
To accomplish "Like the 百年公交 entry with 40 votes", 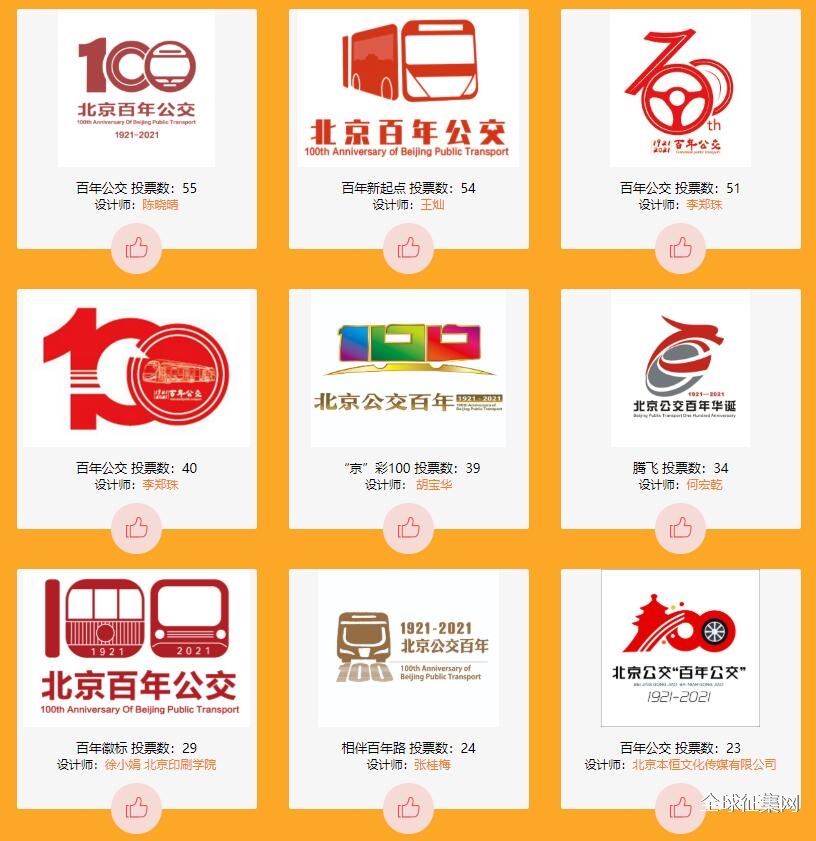I will pyautogui.click(x=137, y=528).
